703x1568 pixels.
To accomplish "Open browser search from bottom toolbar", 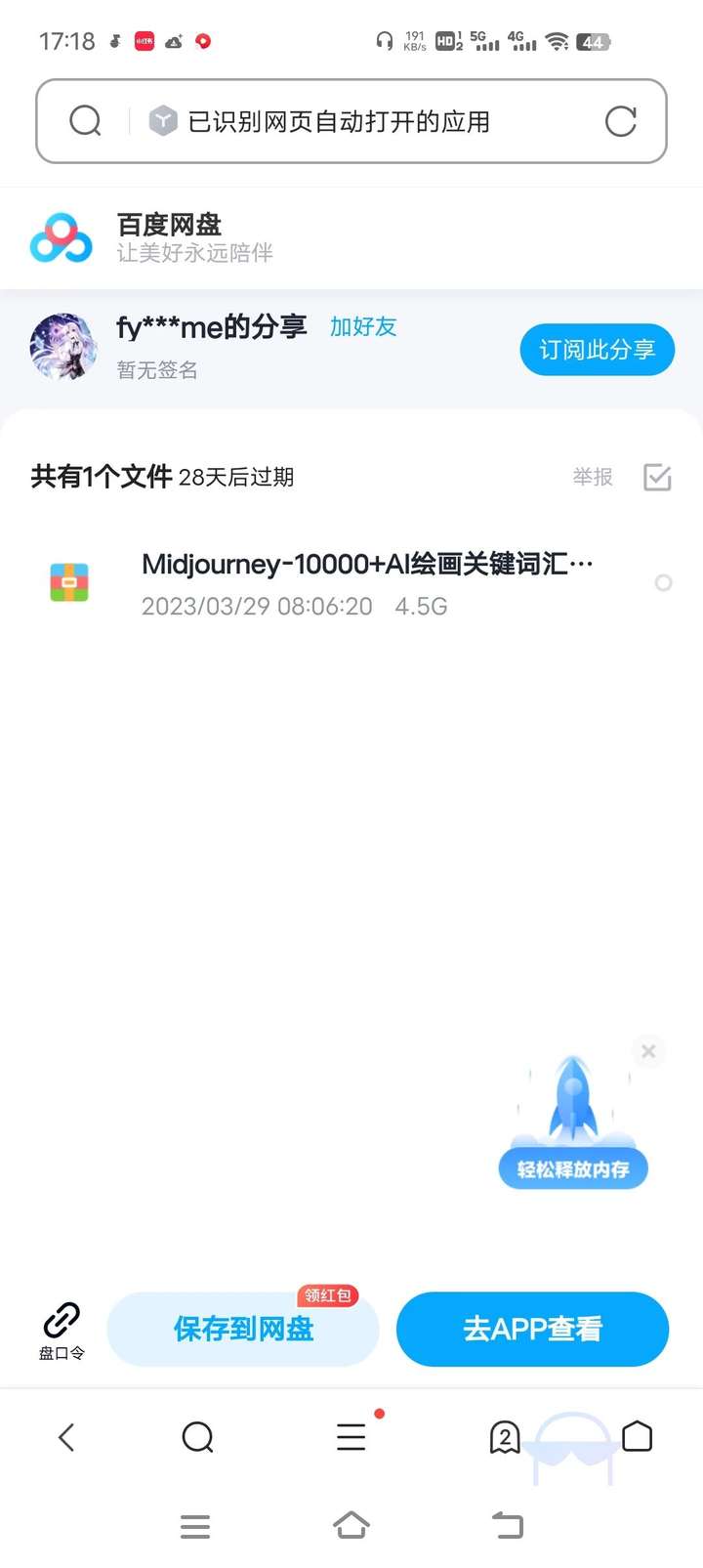I will (x=198, y=1437).
